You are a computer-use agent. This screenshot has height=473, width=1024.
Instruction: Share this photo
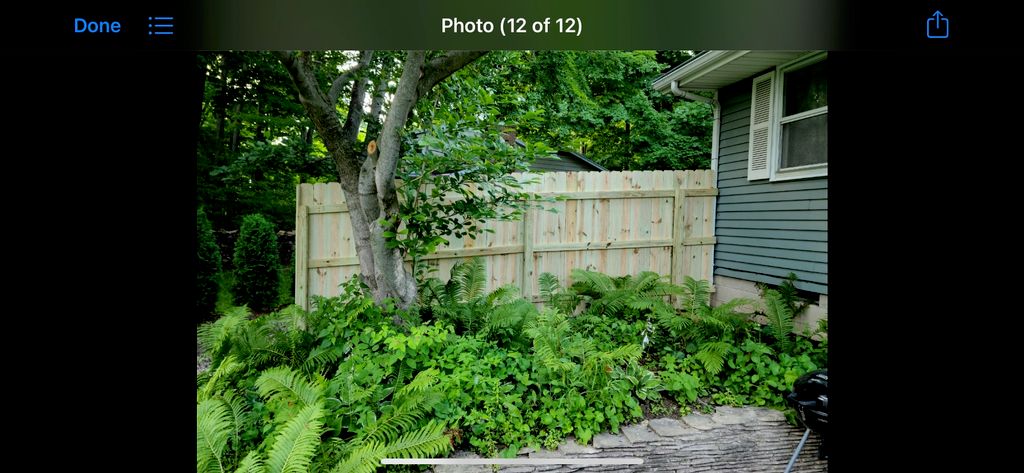tap(937, 25)
